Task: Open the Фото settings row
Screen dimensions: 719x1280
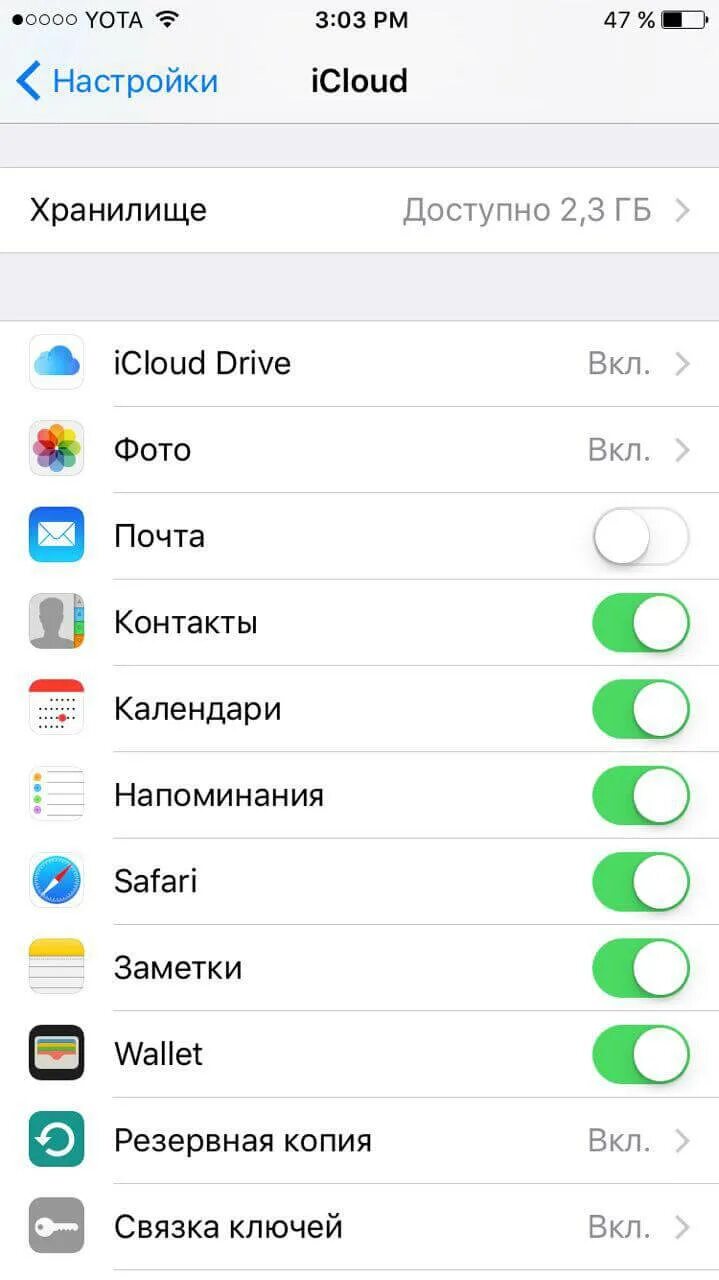Action: [x=359, y=449]
